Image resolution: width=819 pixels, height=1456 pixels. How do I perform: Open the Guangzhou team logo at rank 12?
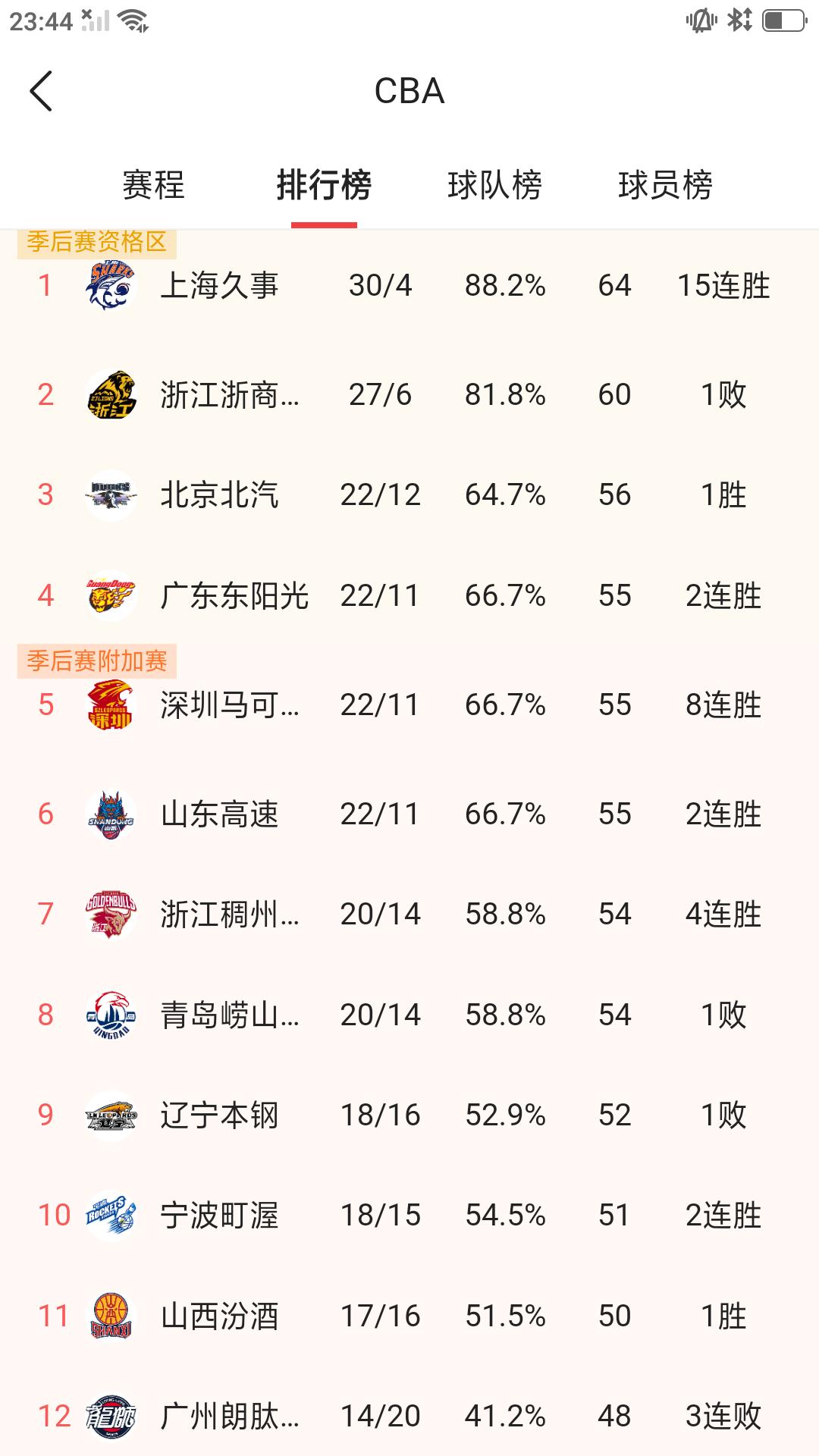(110, 1415)
